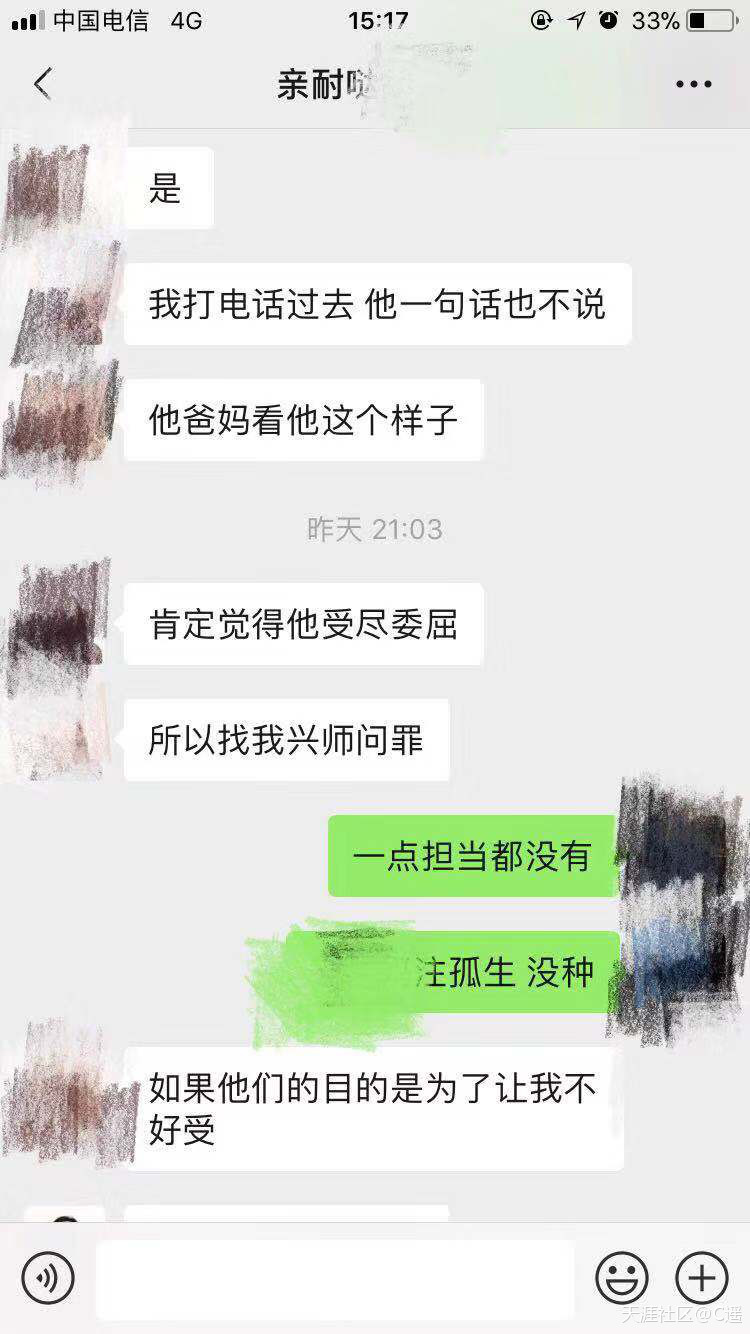Go back to the chat list
The width and height of the screenshot is (750, 1334).
(x=42, y=84)
